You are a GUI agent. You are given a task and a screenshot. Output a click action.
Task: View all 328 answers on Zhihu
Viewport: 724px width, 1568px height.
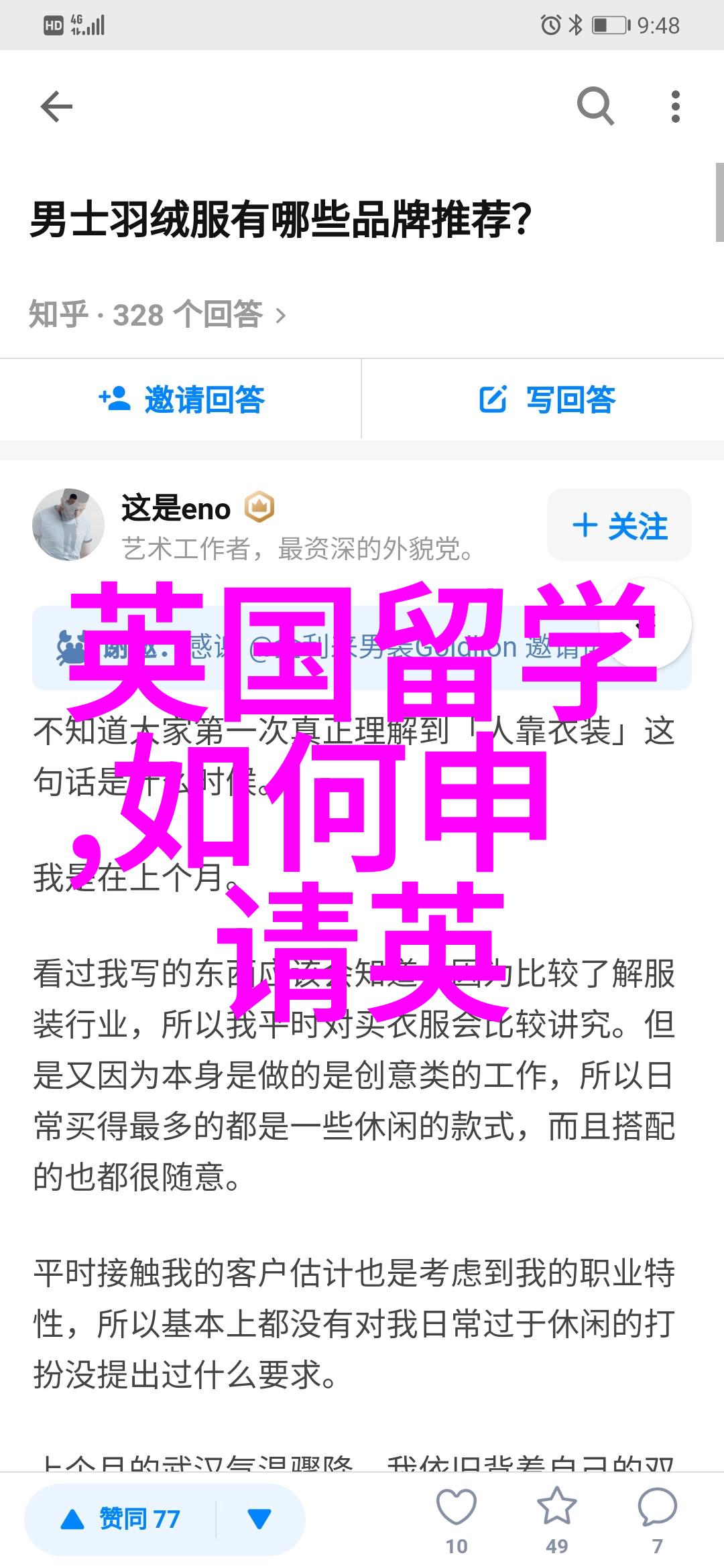[158, 314]
